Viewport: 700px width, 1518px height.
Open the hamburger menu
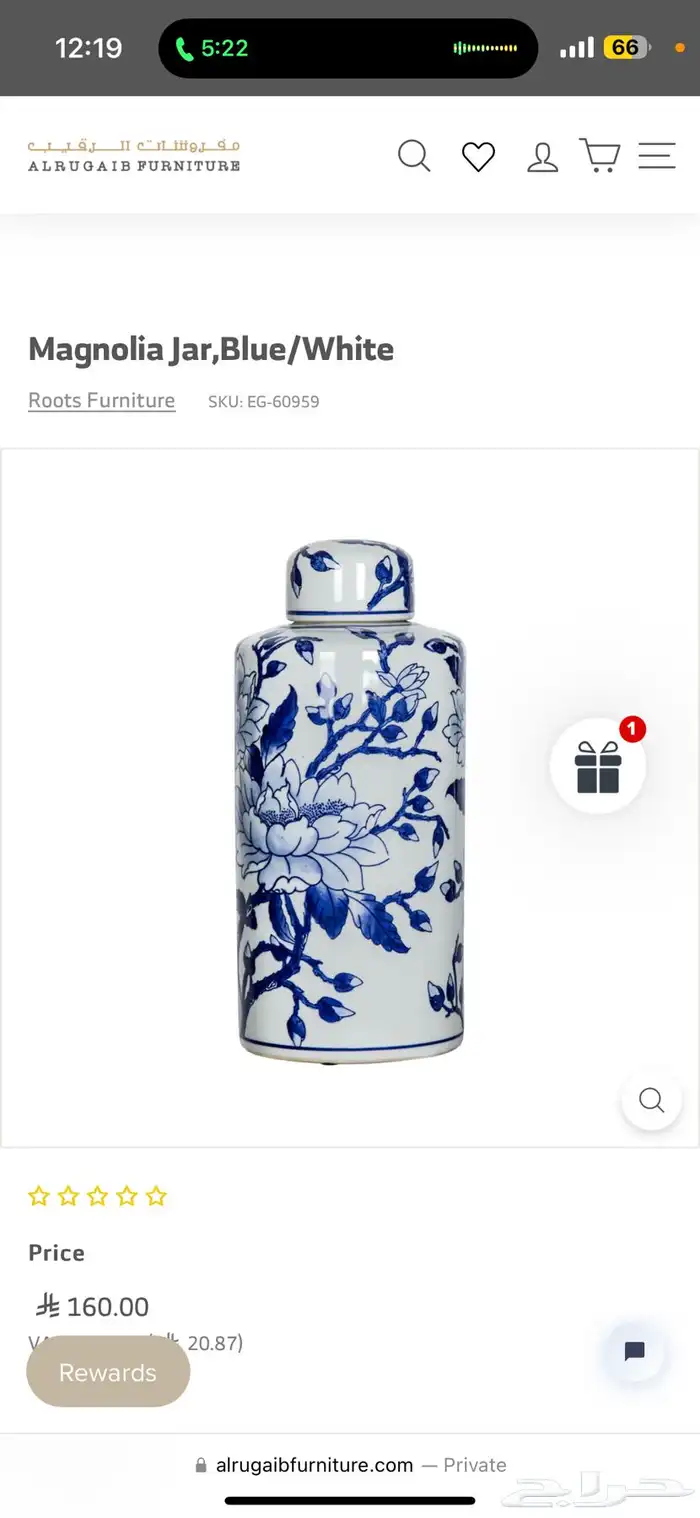(x=657, y=156)
